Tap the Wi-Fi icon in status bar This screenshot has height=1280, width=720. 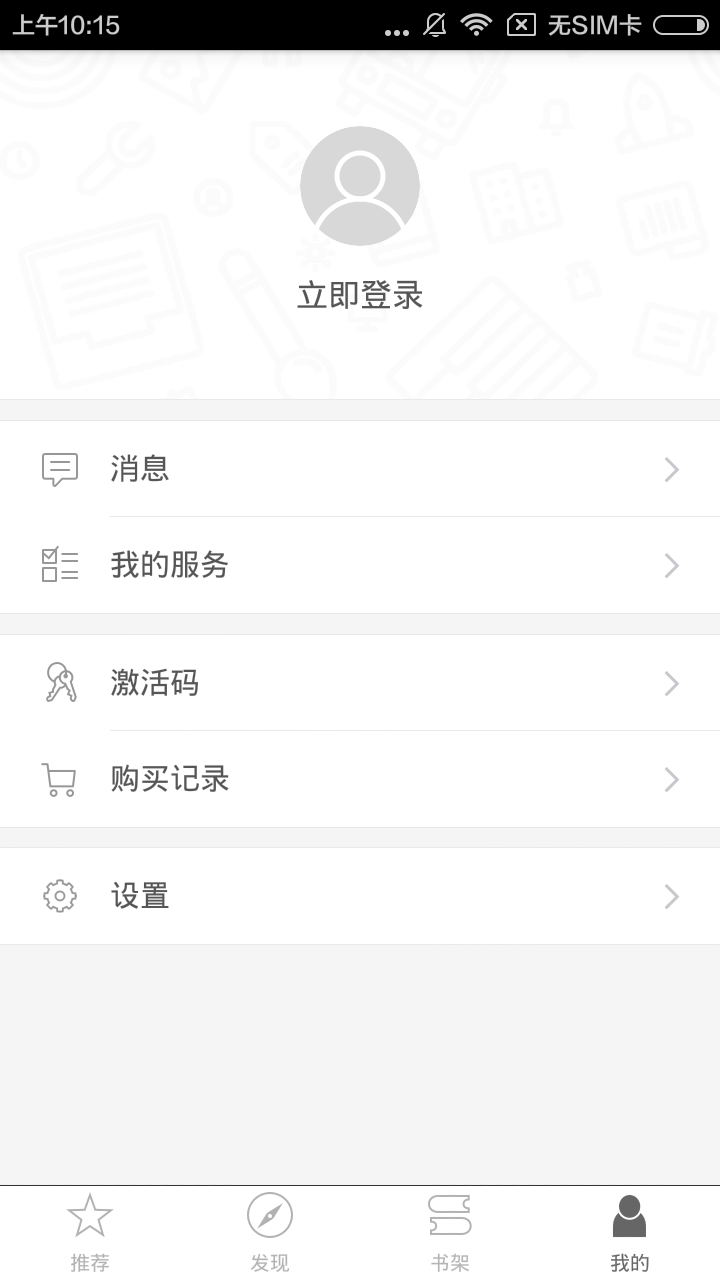[x=477, y=23]
